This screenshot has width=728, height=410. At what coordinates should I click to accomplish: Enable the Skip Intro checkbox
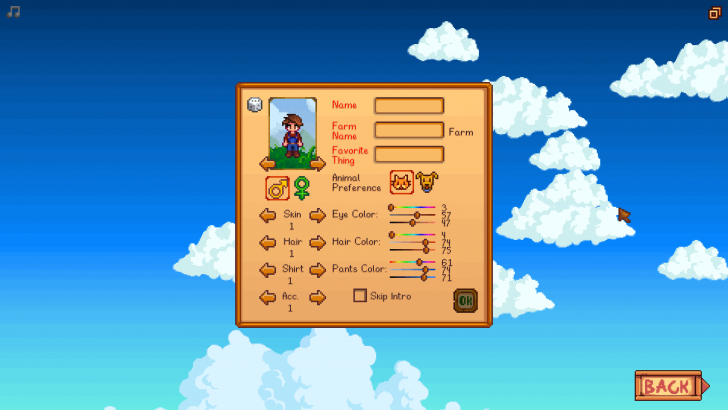[361, 296]
